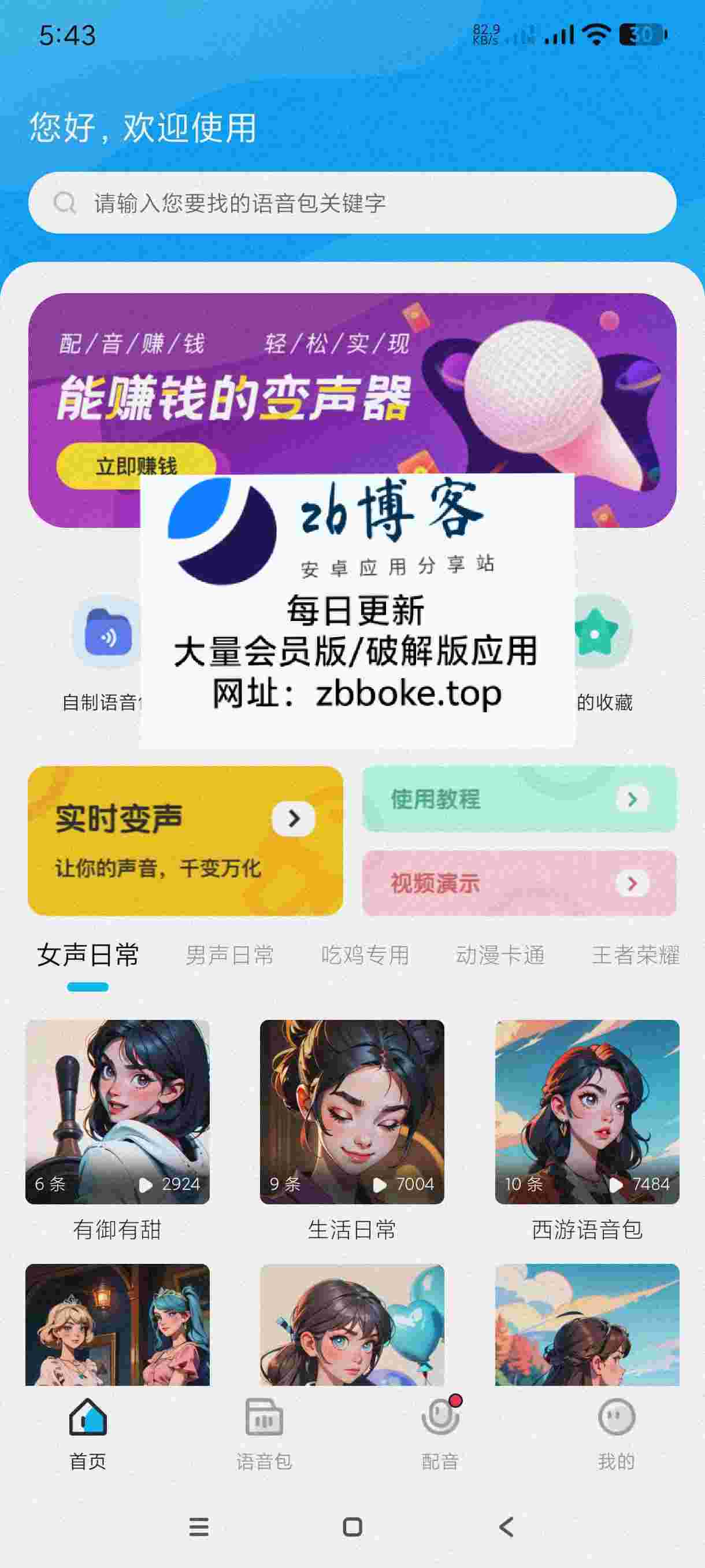Open the voice pack keyword search box
This screenshot has height=1568, width=705.
[x=352, y=203]
